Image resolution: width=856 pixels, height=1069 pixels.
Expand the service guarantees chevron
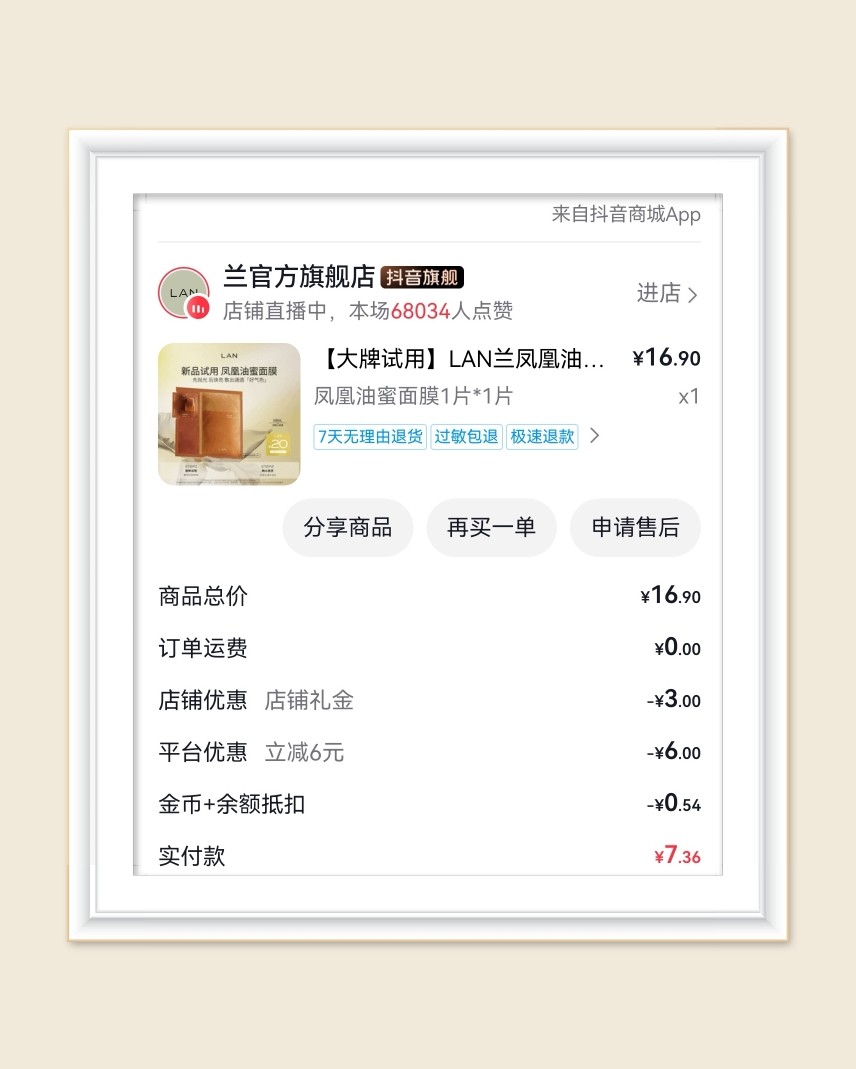click(x=594, y=437)
